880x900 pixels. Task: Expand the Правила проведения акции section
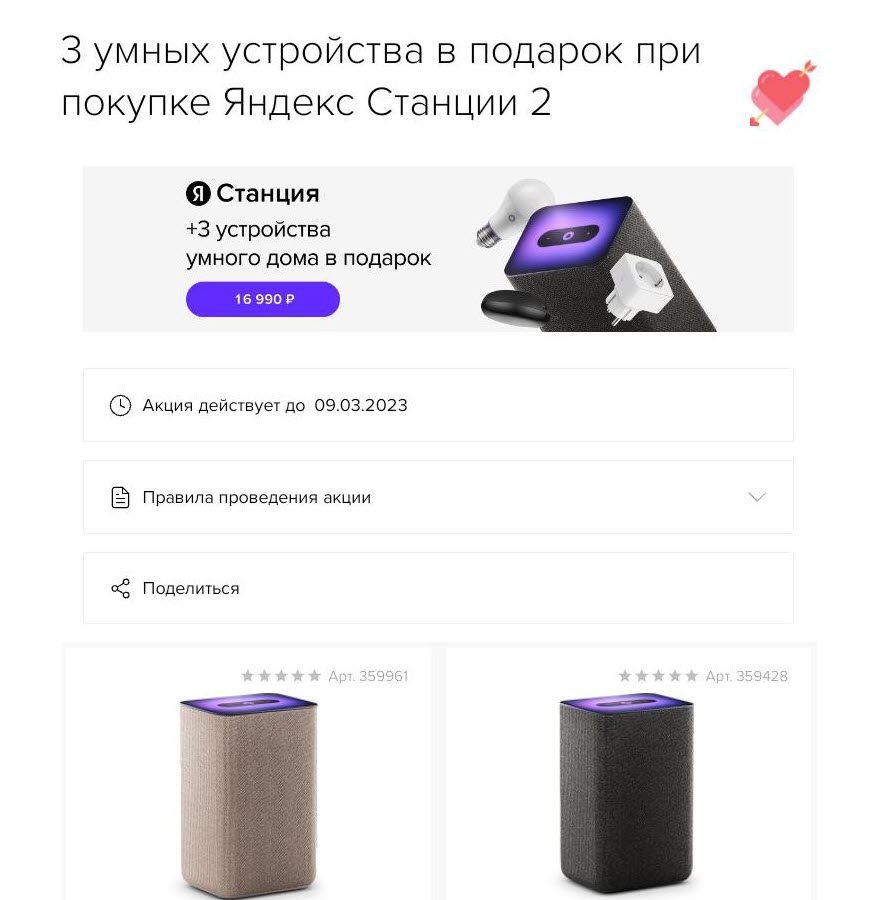(437, 497)
